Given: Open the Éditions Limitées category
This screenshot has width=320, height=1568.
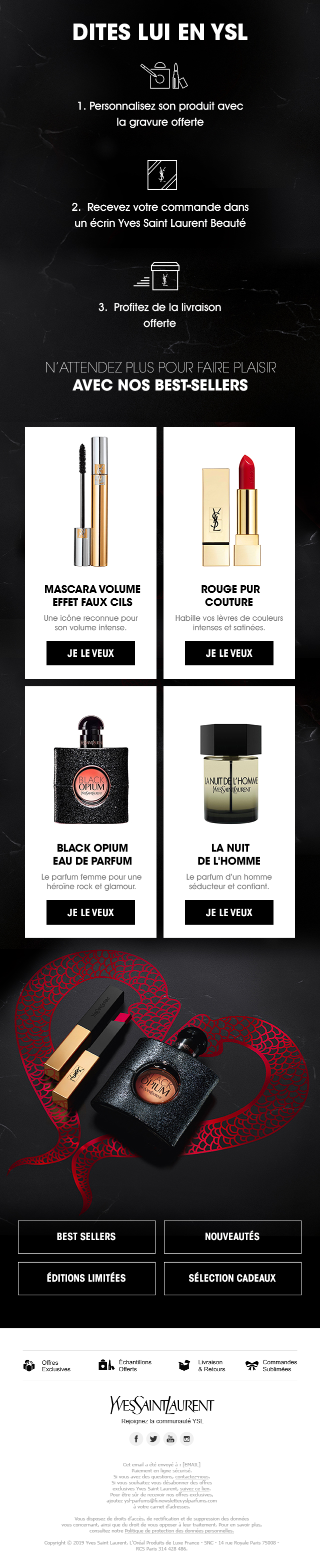Looking at the screenshot, I should (86, 1278).
